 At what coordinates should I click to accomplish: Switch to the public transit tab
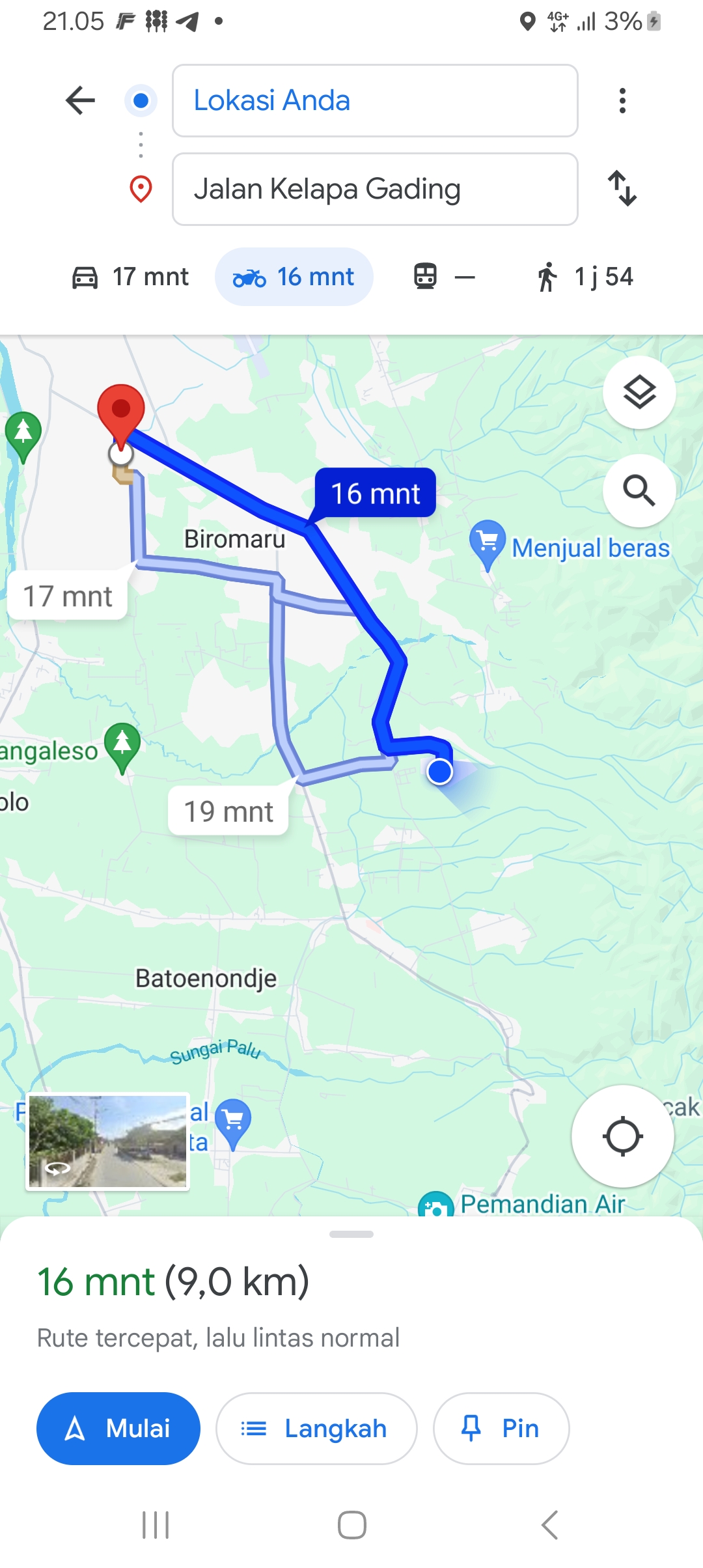[445, 277]
